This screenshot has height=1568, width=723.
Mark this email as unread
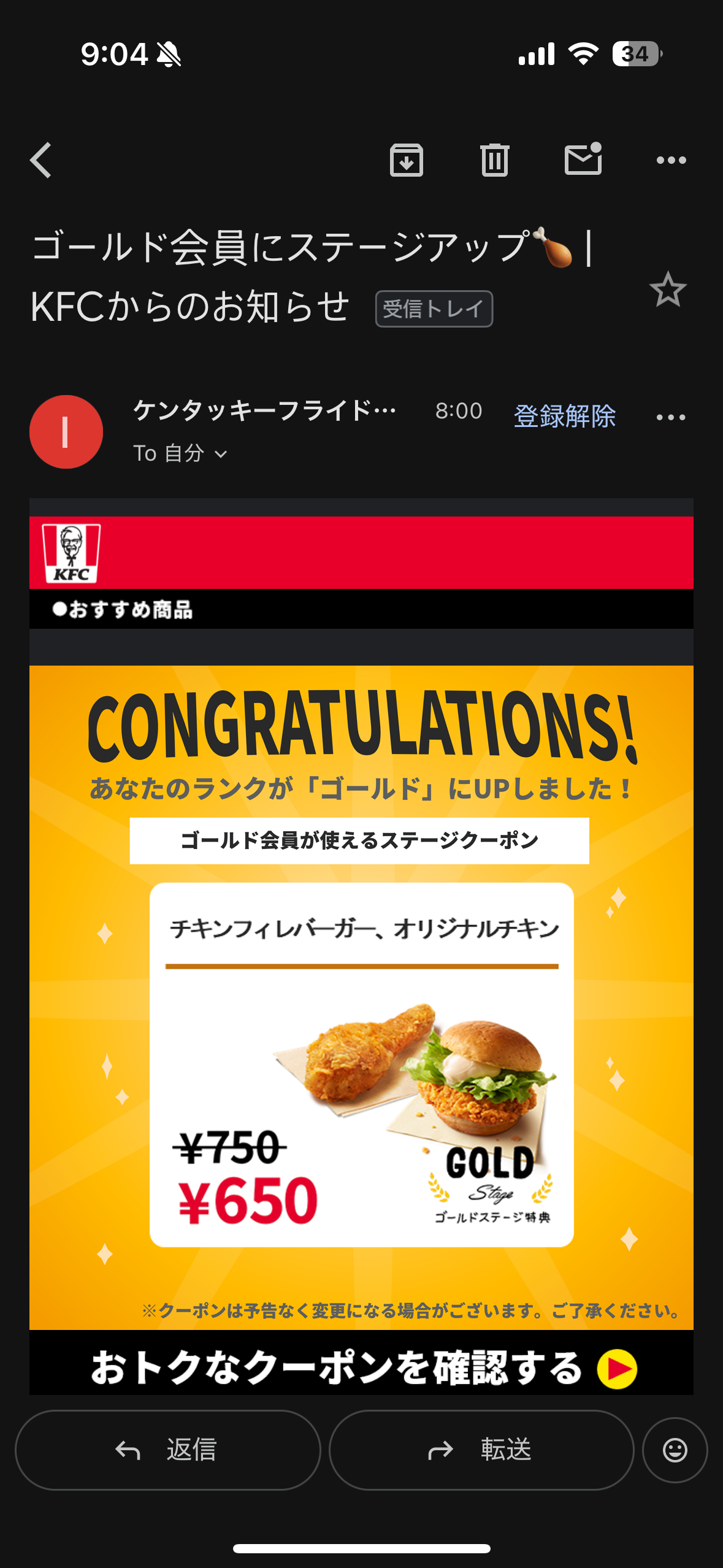[583, 160]
